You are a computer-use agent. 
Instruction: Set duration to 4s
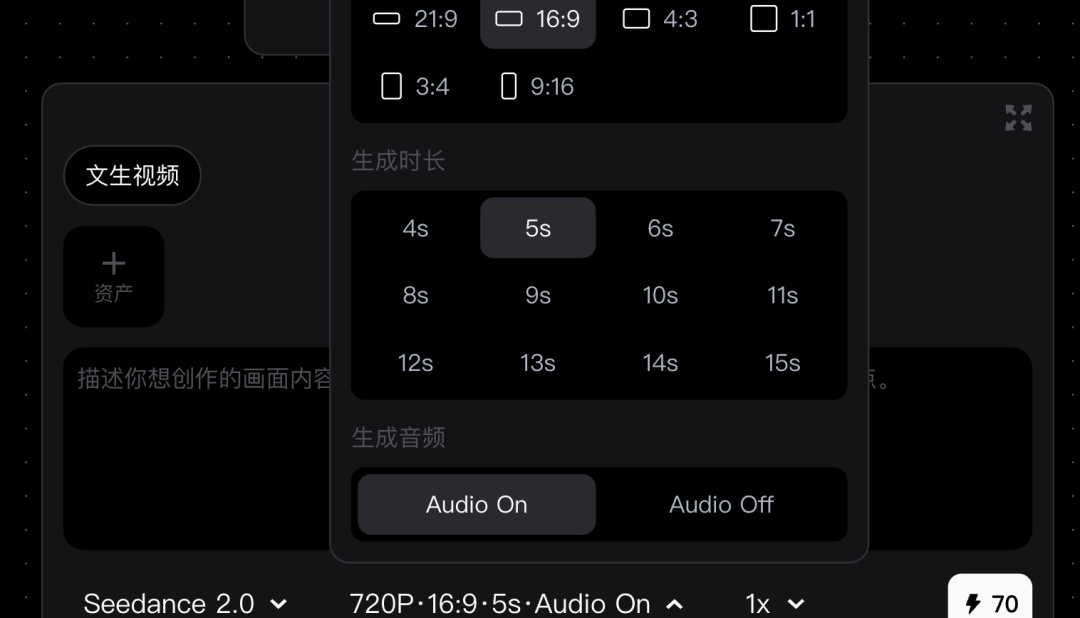tap(415, 228)
